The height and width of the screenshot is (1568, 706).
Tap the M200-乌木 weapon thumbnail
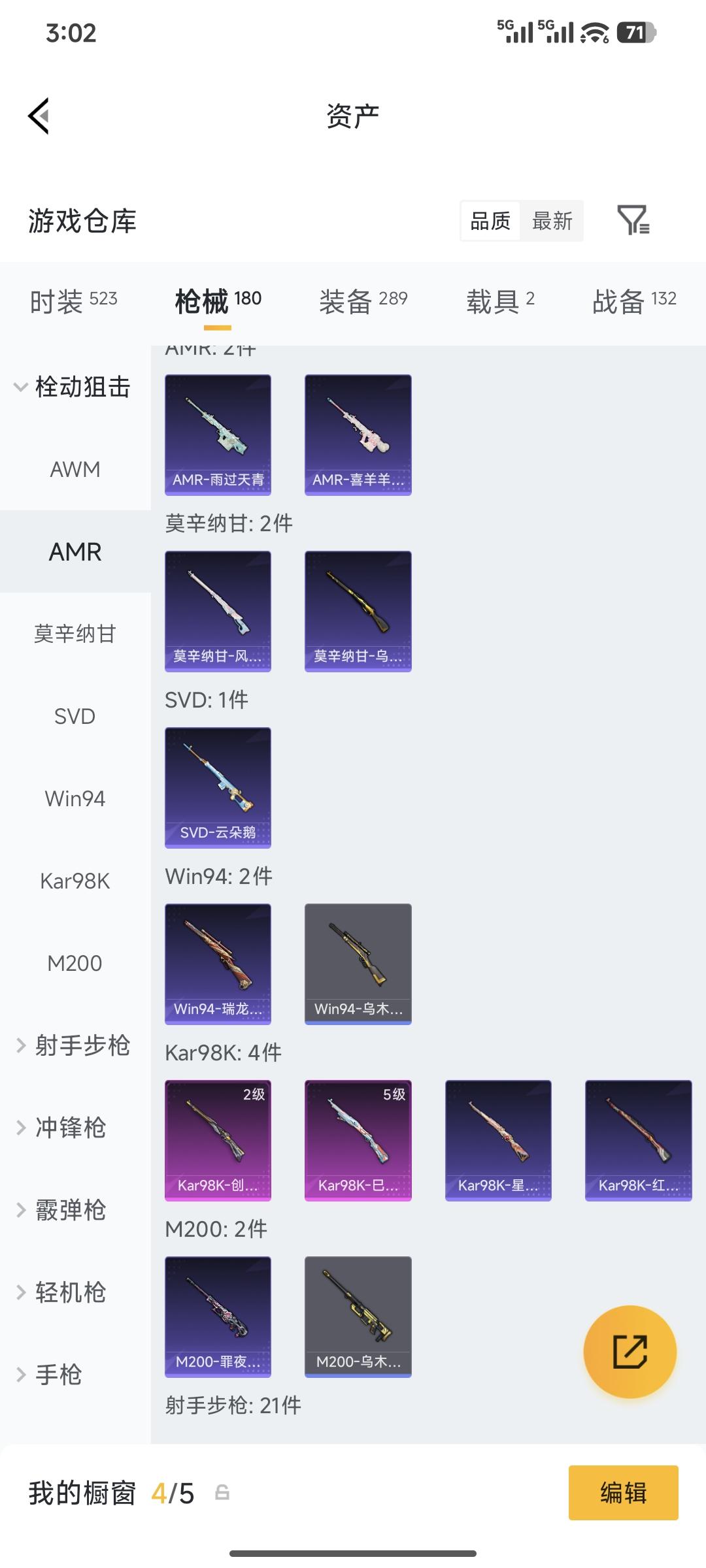(358, 1316)
